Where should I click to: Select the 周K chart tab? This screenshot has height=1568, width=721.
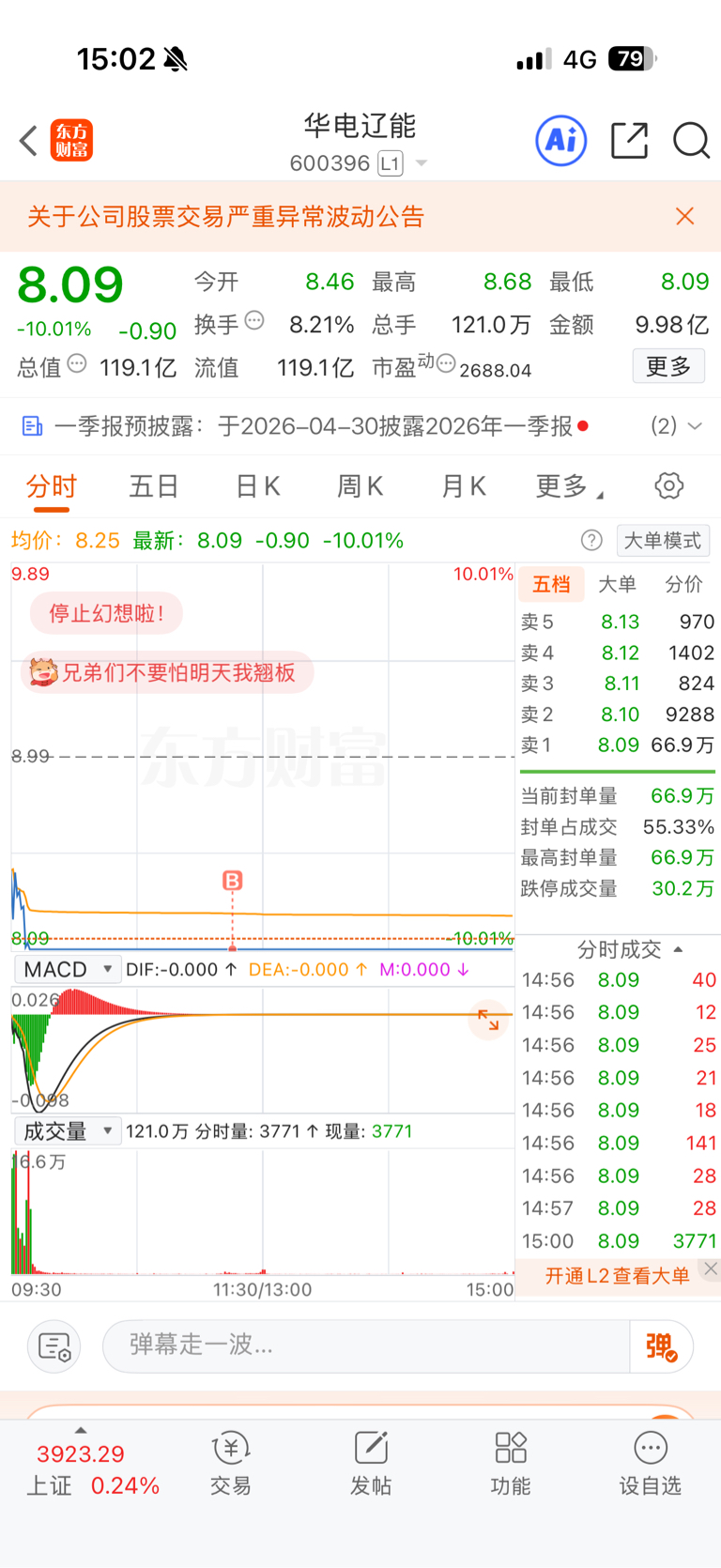pos(360,486)
